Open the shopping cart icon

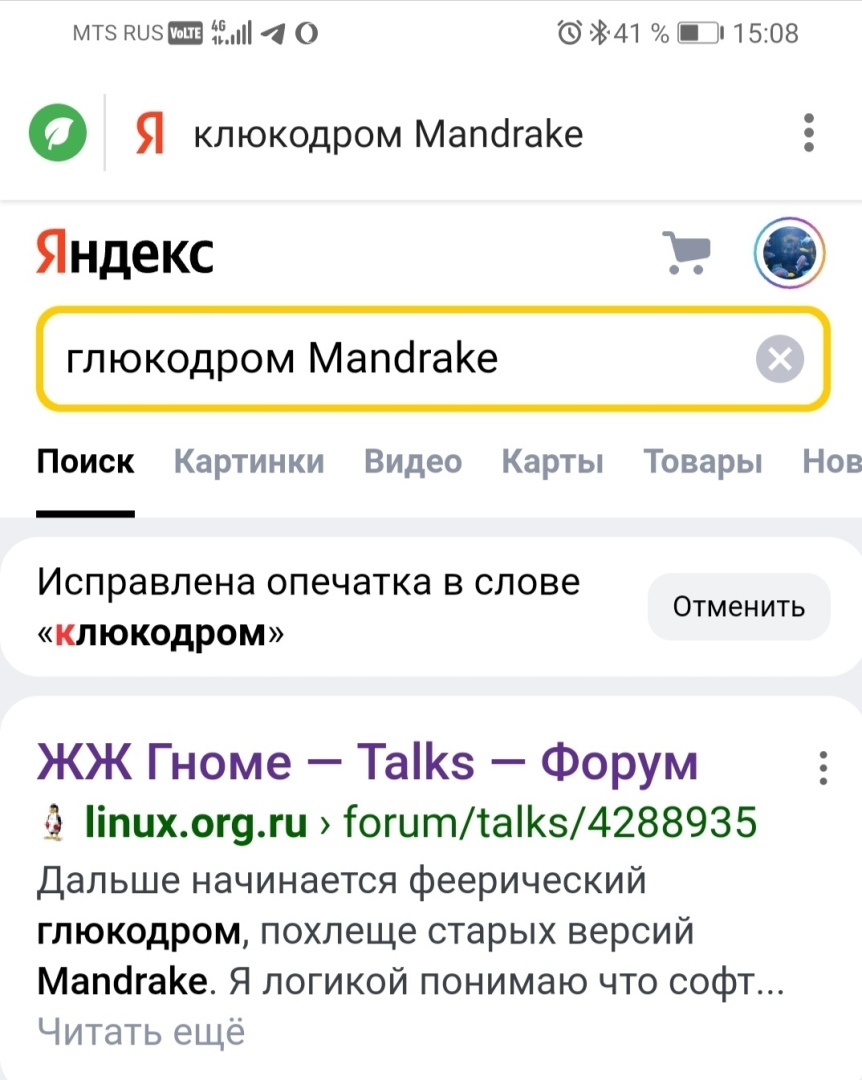coord(688,253)
